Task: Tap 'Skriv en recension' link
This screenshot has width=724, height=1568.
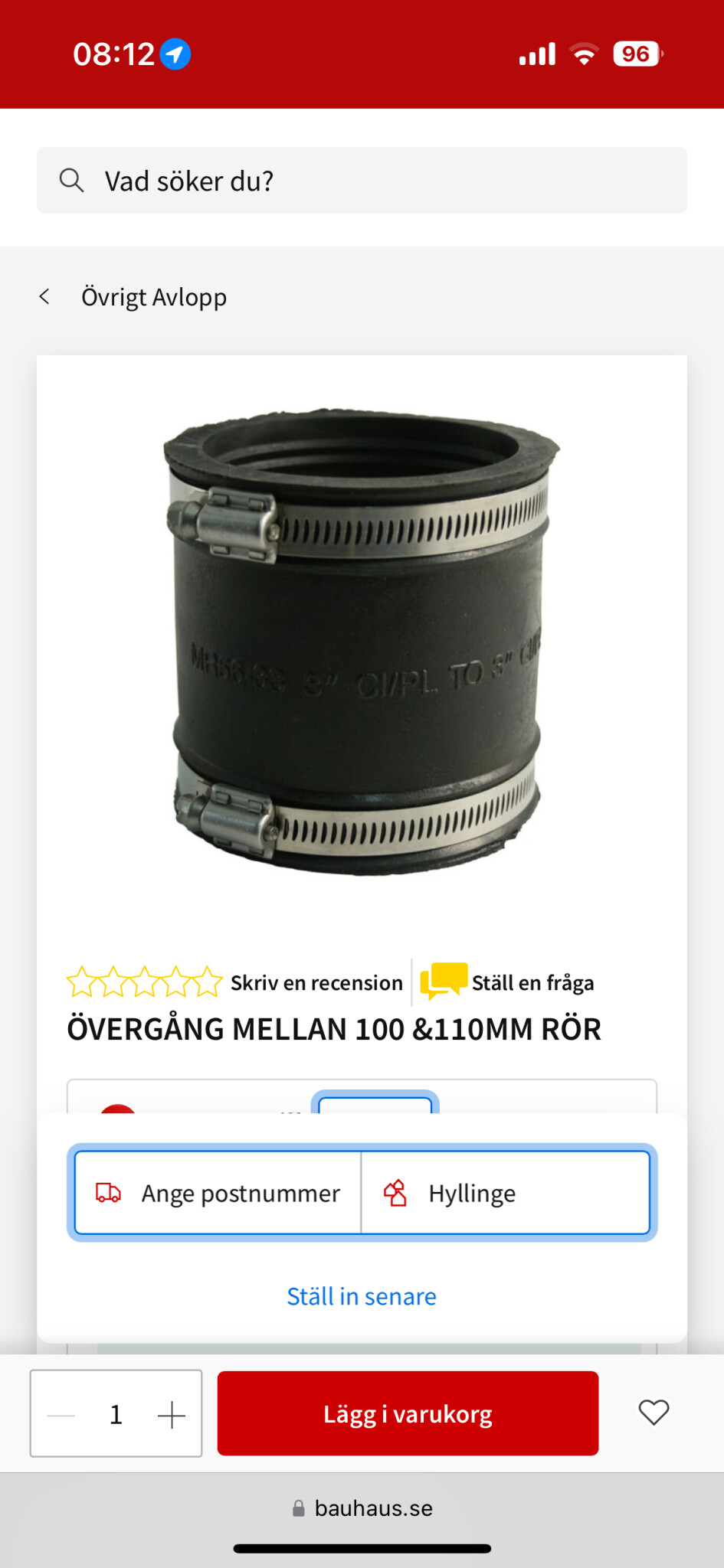Action: tap(316, 983)
